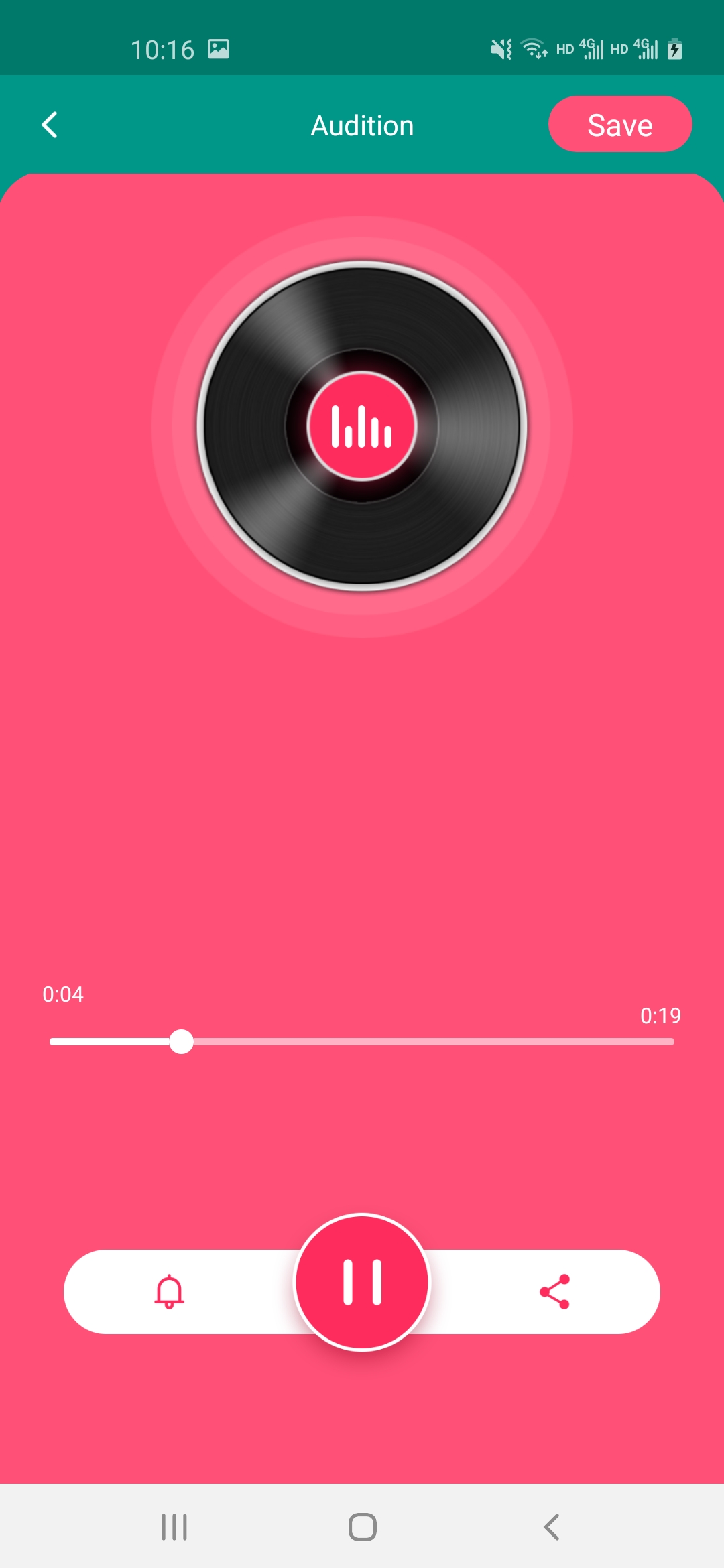The width and height of the screenshot is (724, 1568).
Task: Share the audio file
Action: tap(555, 1291)
